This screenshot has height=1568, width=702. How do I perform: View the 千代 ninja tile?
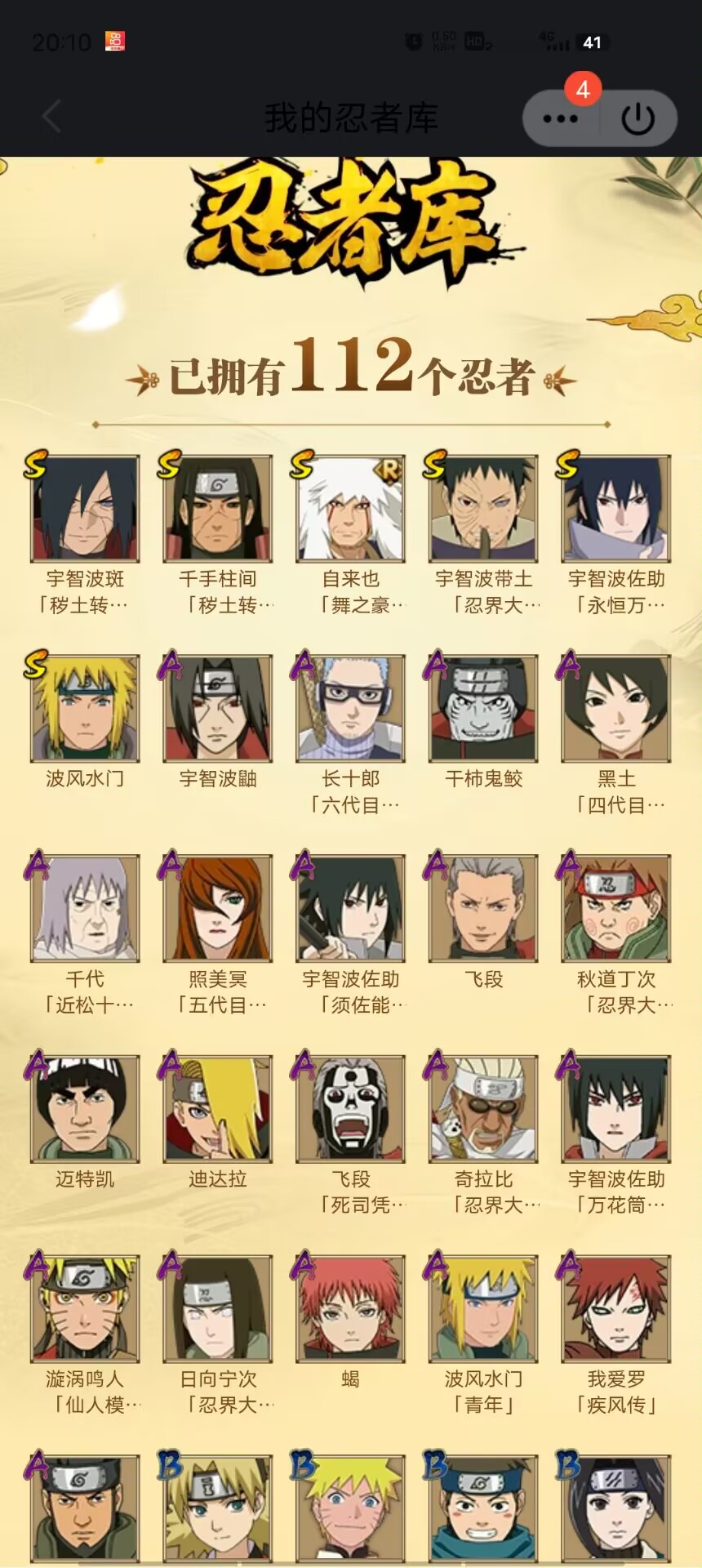coord(85,908)
